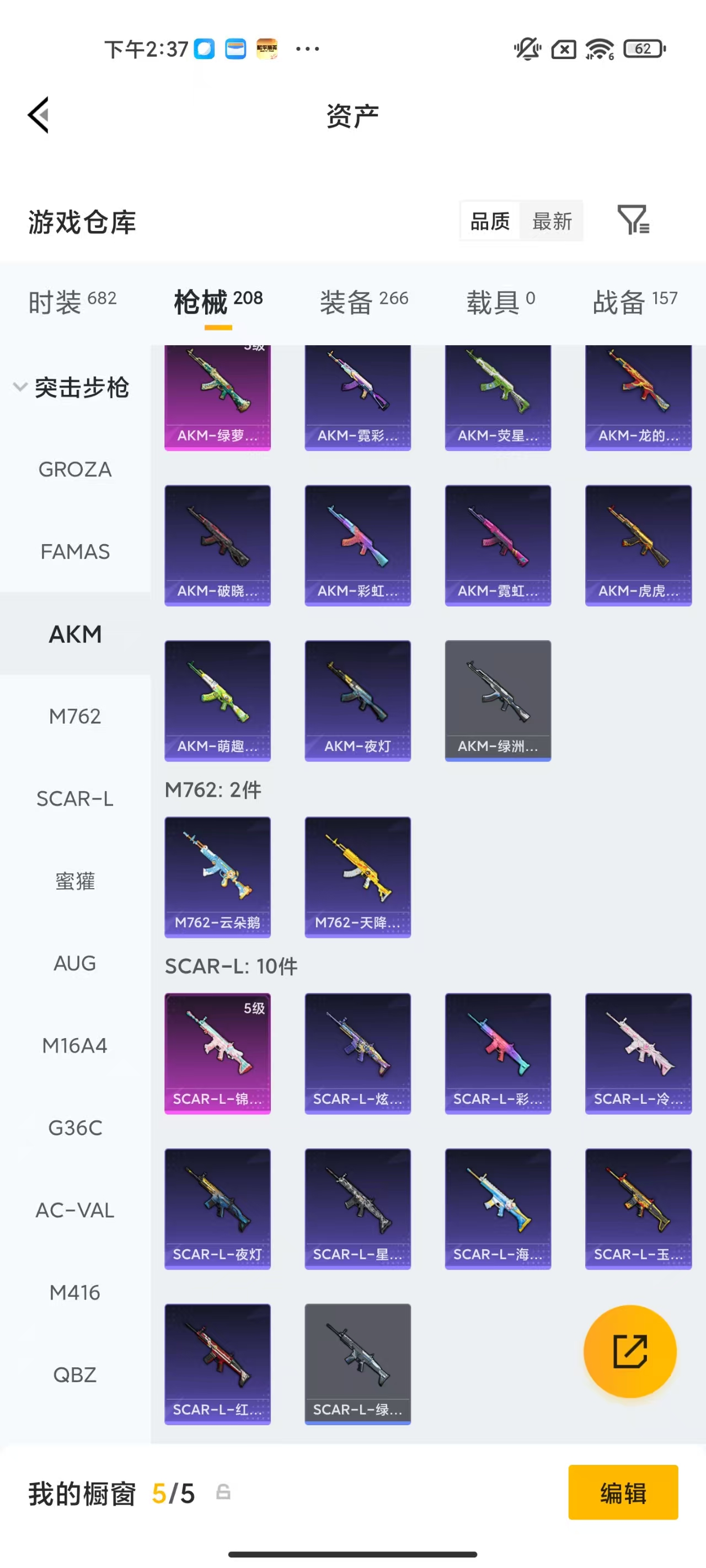706x1568 pixels.
Task: Select GROZA in the weapon list
Action: coord(75,469)
